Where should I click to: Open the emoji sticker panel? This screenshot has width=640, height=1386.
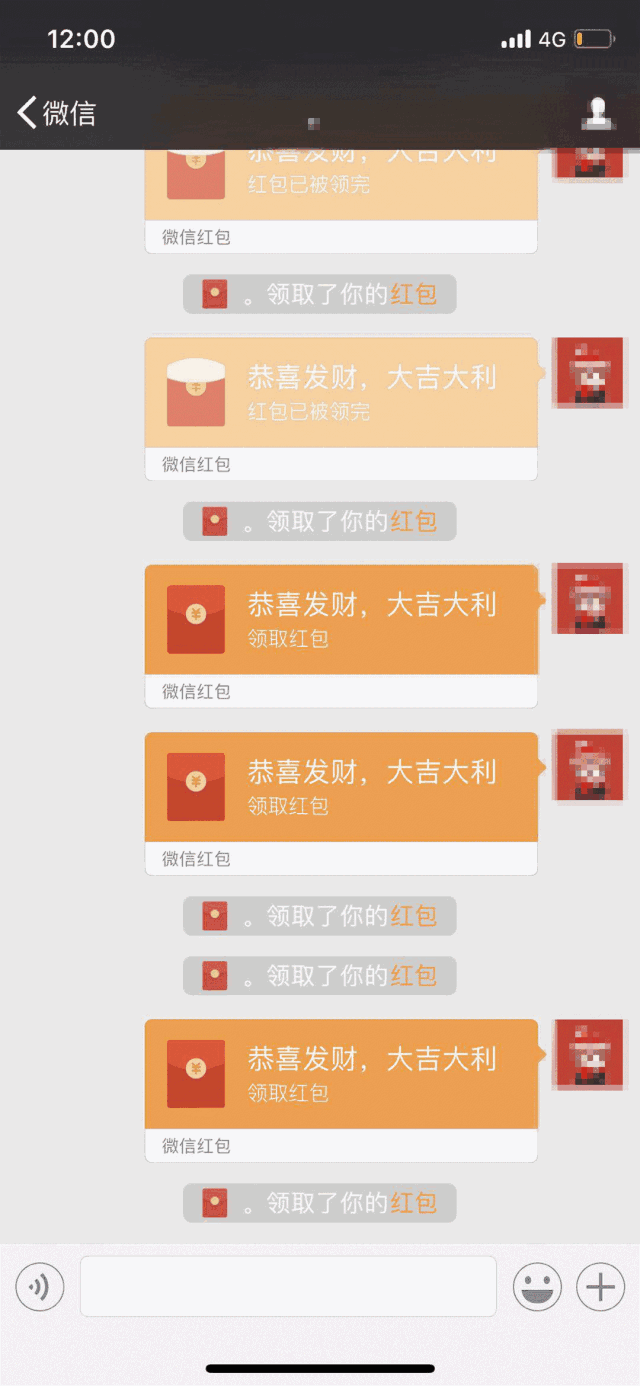pos(537,1286)
